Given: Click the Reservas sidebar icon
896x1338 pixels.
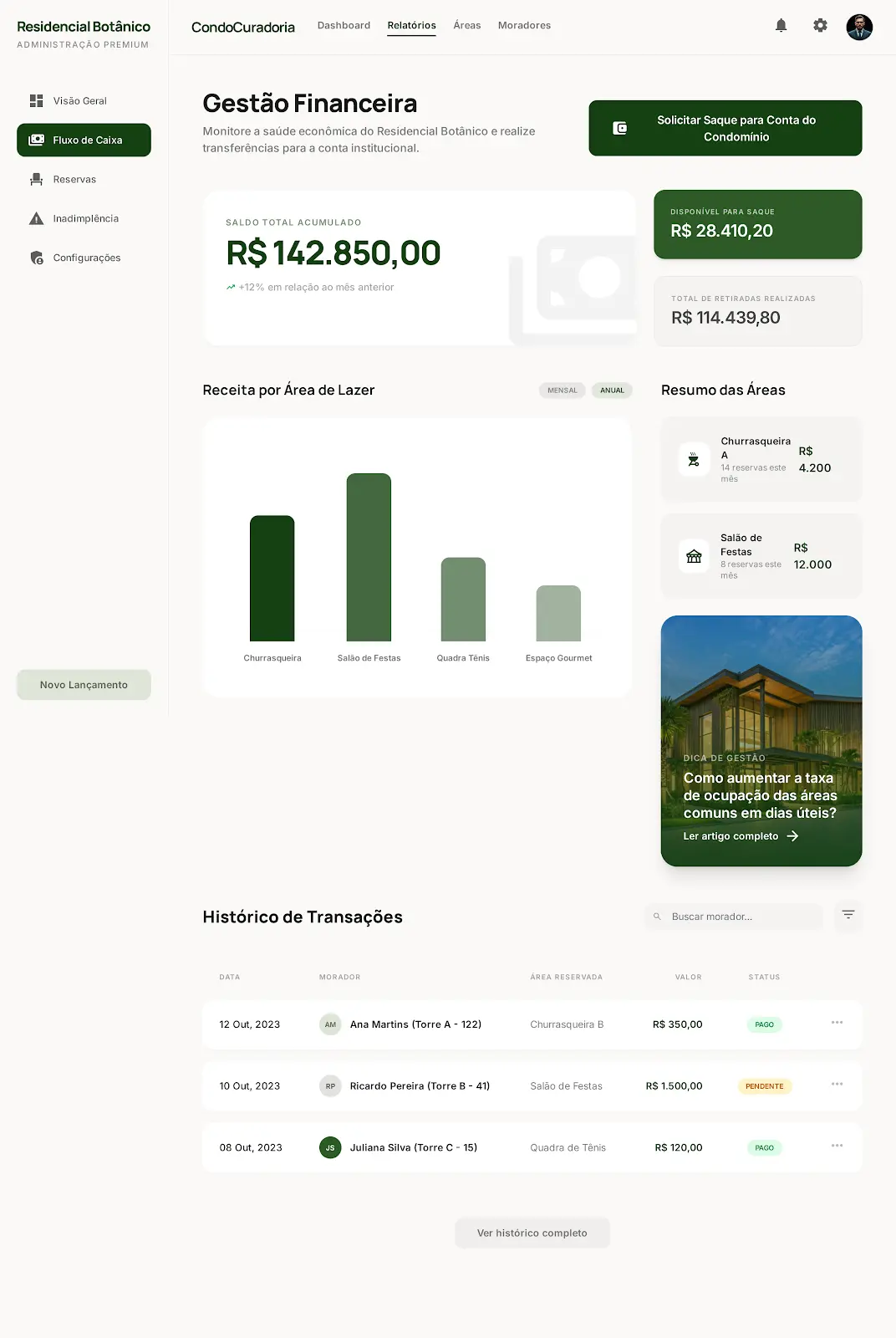Looking at the screenshot, I should 35,179.
